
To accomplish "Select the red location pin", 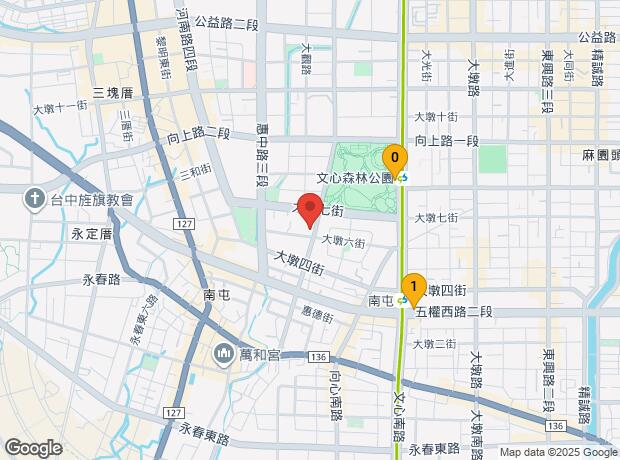I will pyautogui.click(x=310, y=211).
